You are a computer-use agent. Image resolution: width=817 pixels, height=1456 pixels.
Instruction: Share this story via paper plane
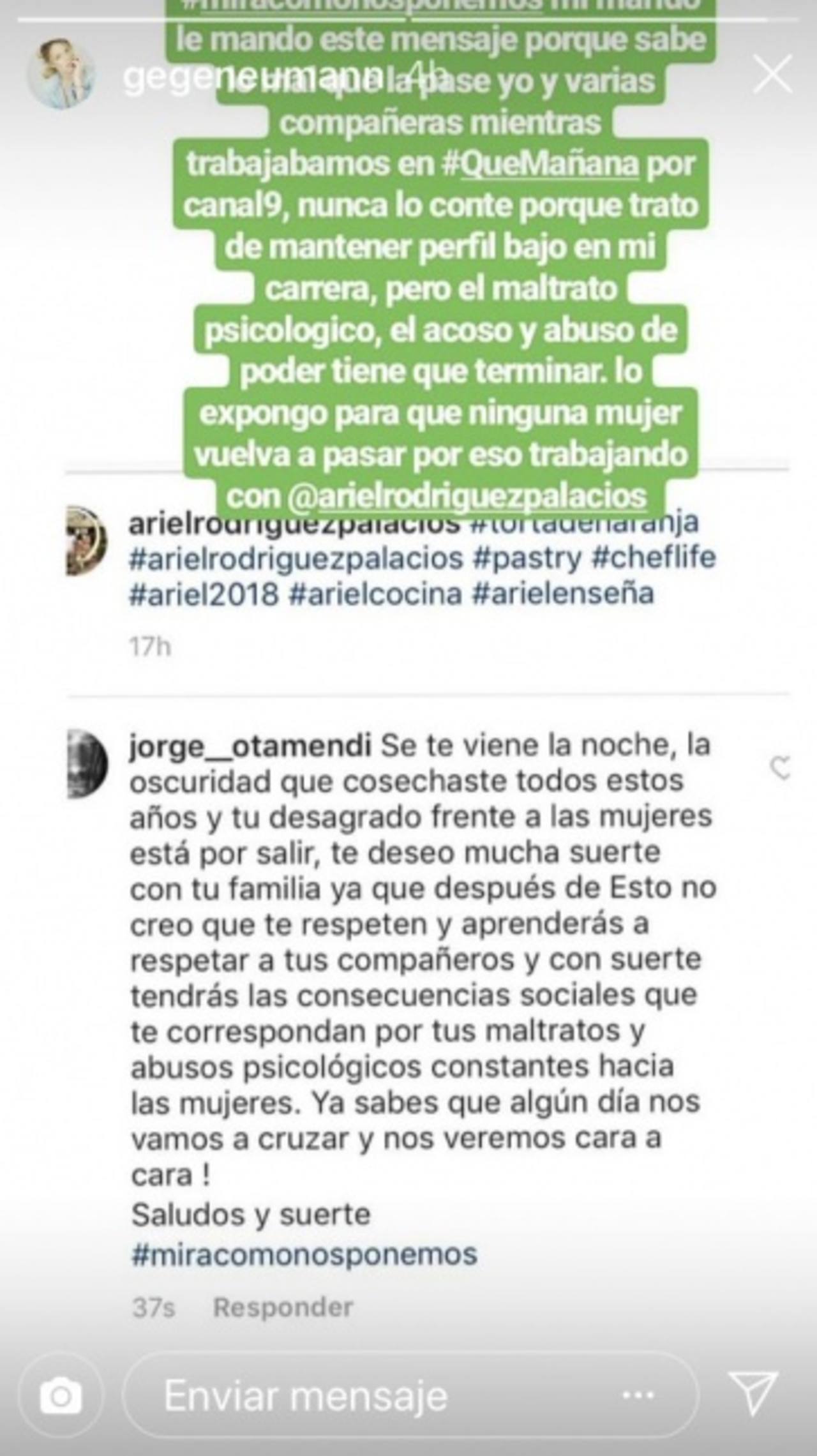[754, 1395]
